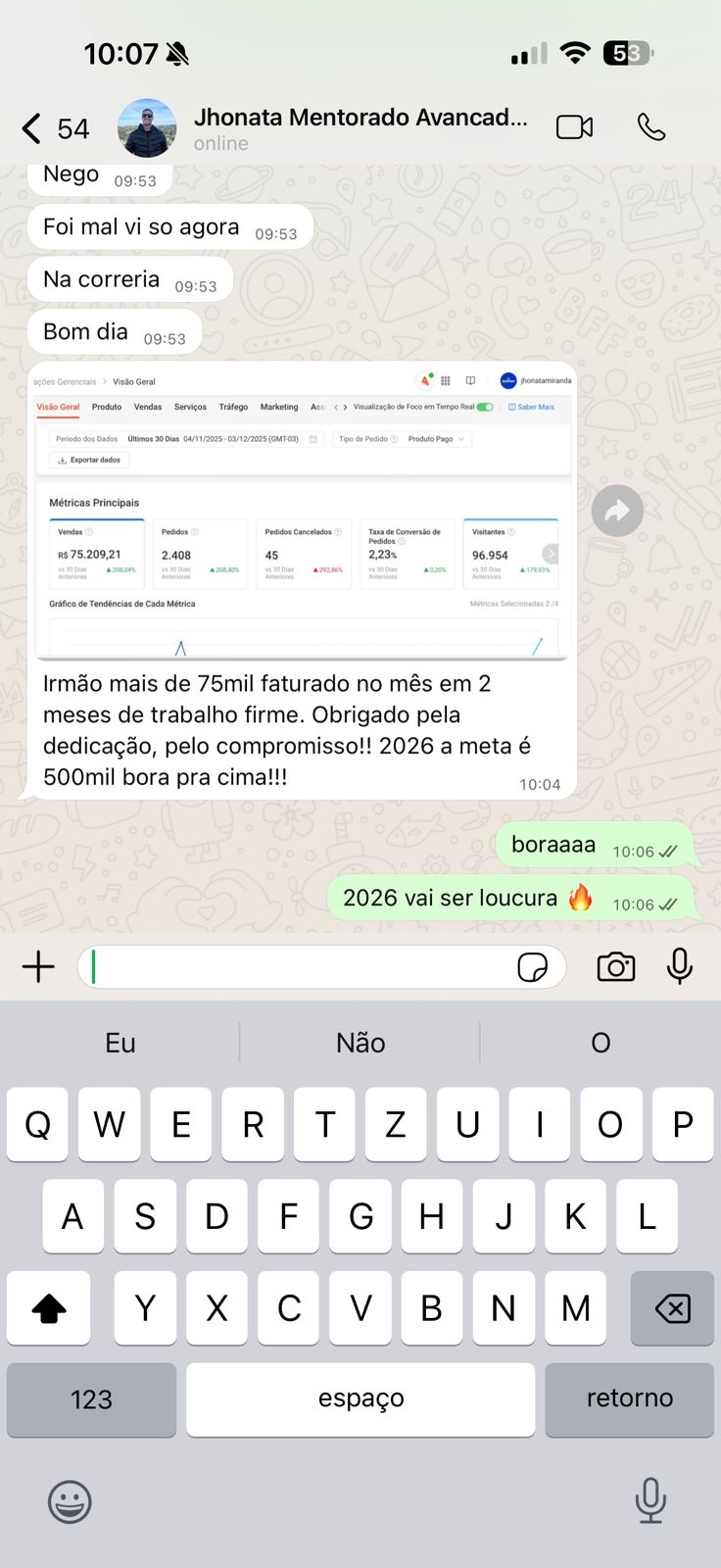The image size is (721, 1568).
Task: Tap the microphone to record a voice message
Action: 679,966
